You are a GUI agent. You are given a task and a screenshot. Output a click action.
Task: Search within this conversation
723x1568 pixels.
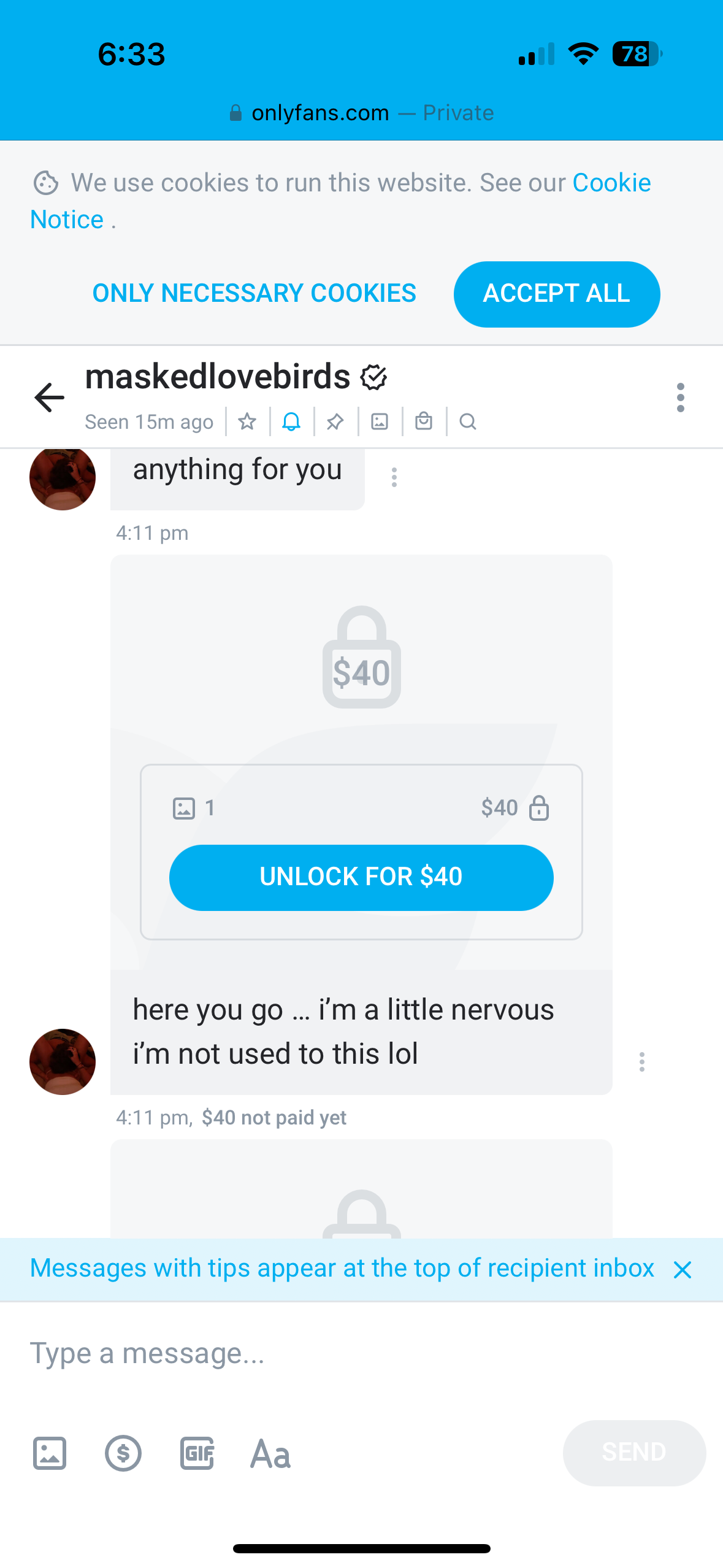(x=468, y=421)
